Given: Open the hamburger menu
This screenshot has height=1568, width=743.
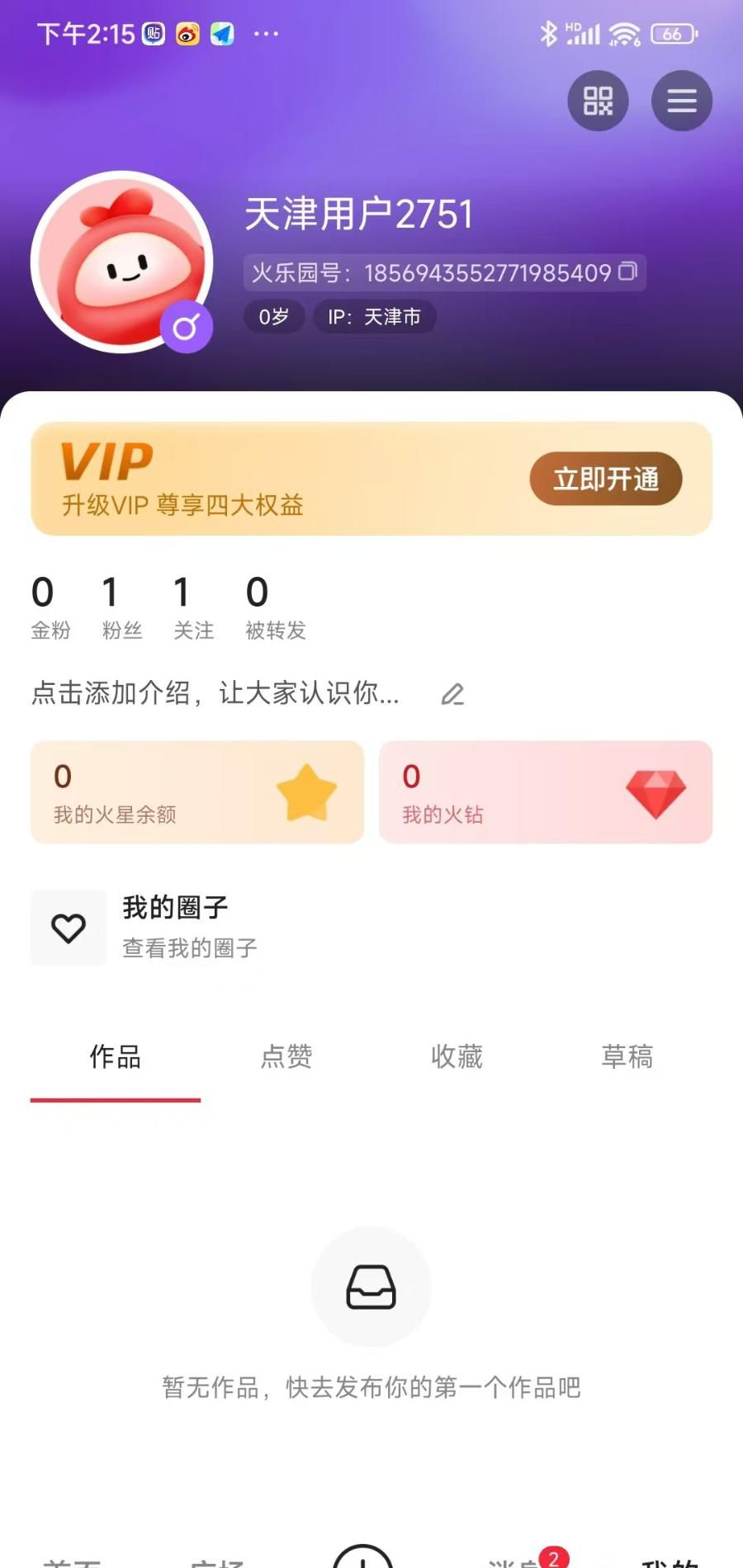Looking at the screenshot, I should click(681, 101).
